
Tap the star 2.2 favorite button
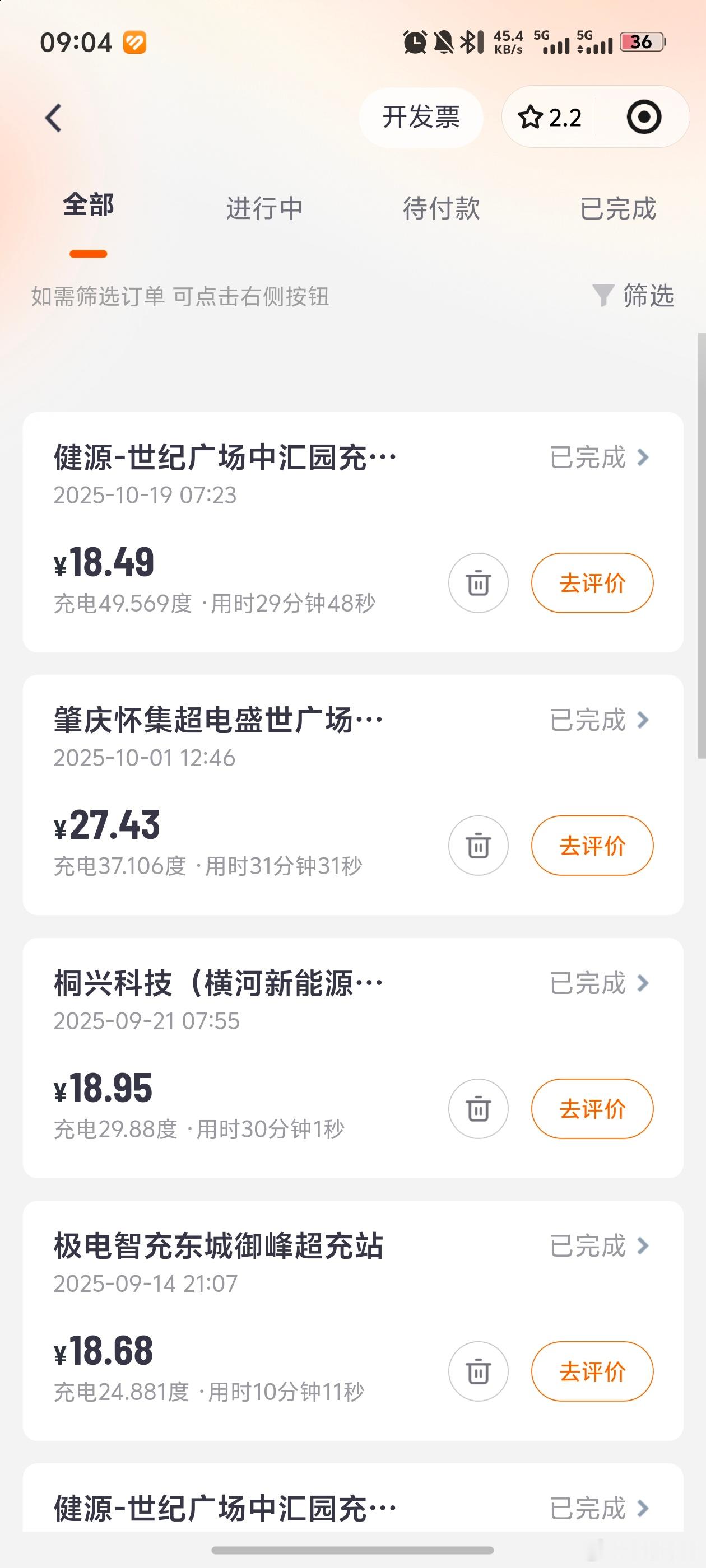coord(550,118)
